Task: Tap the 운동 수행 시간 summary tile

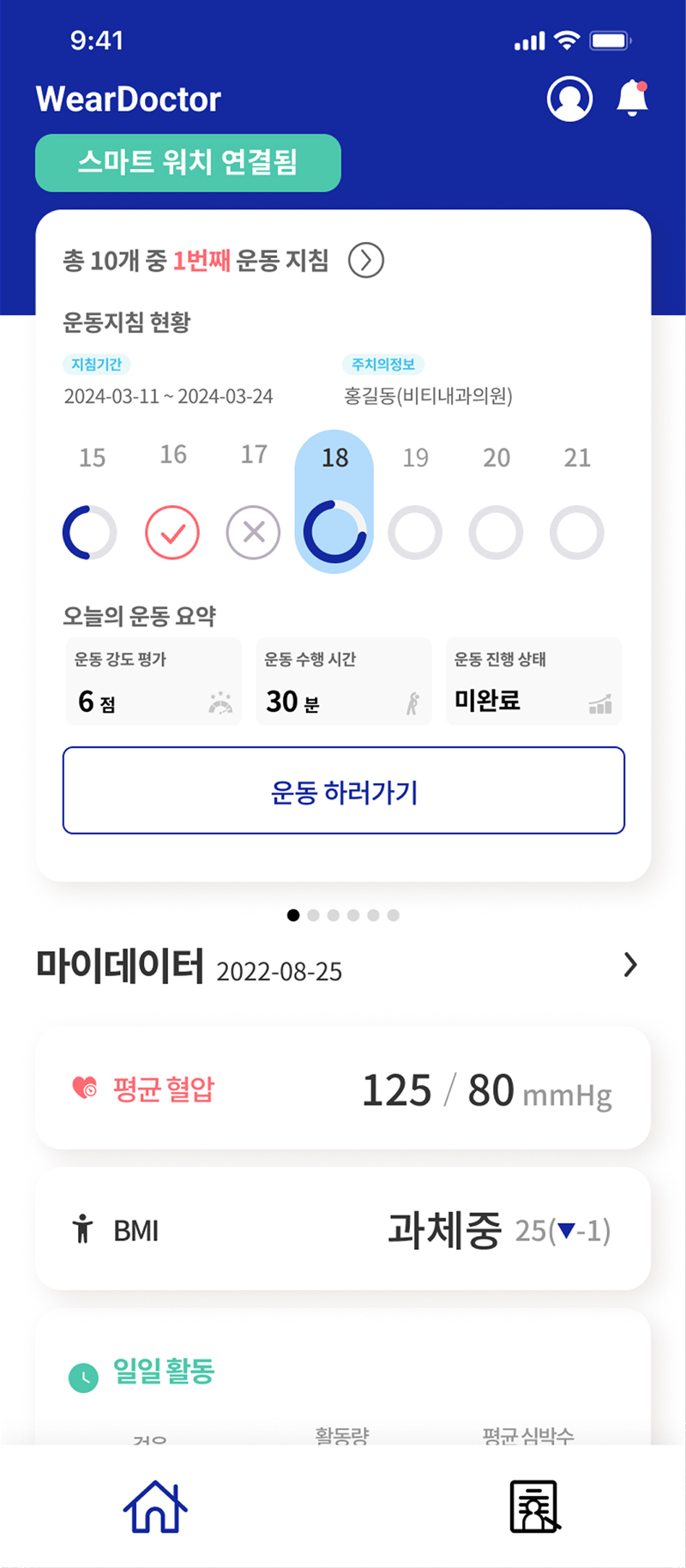Action: pos(343,681)
